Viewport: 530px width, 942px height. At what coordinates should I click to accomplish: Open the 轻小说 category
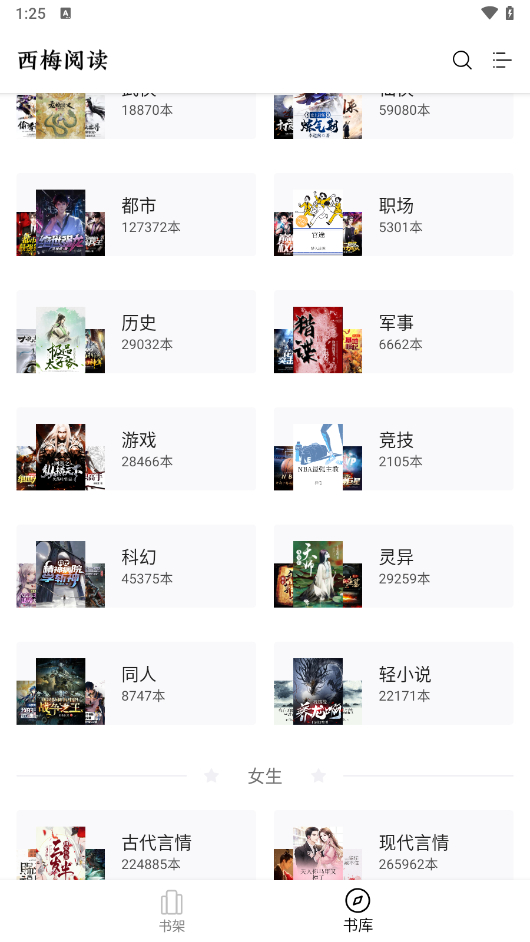(394, 683)
